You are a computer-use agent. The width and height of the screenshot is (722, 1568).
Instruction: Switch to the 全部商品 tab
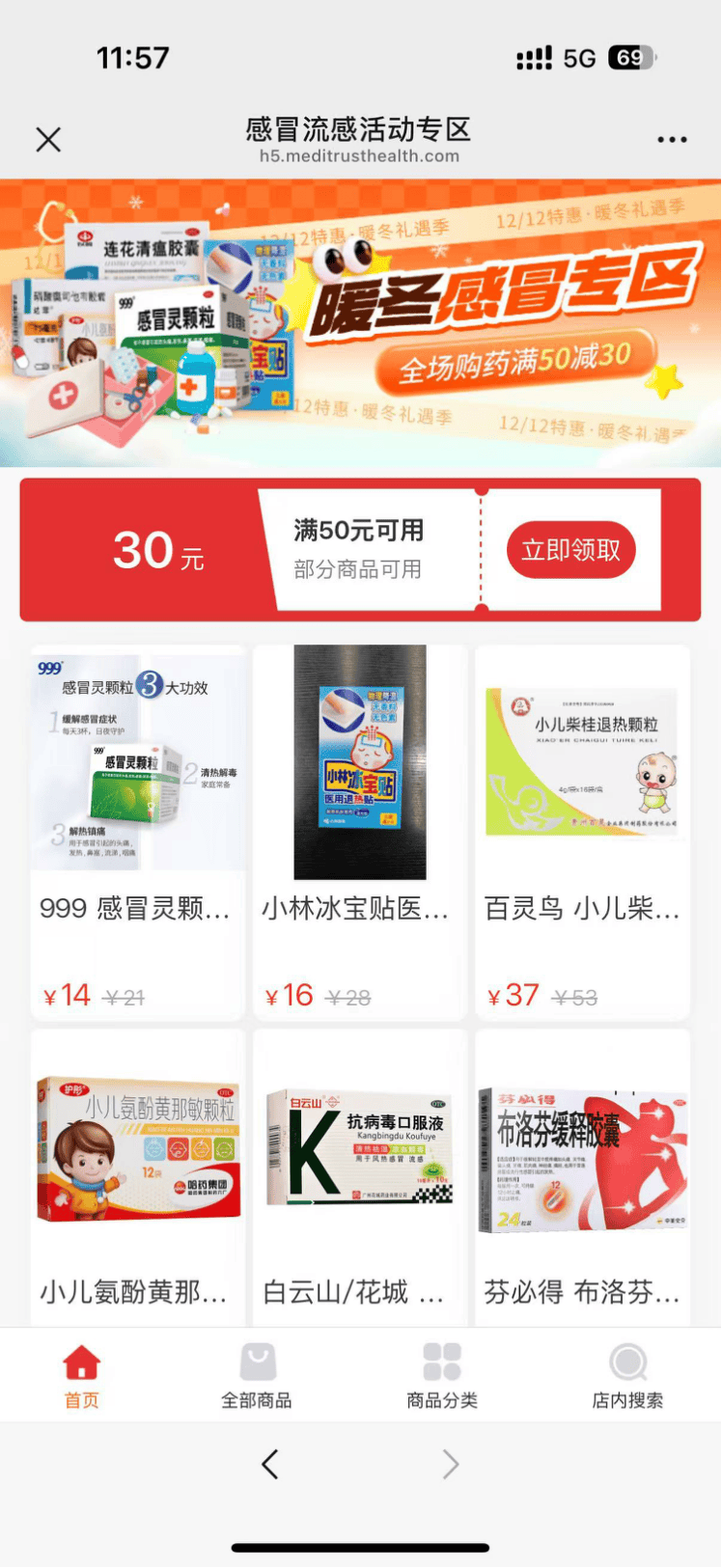click(x=257, y=1376)
